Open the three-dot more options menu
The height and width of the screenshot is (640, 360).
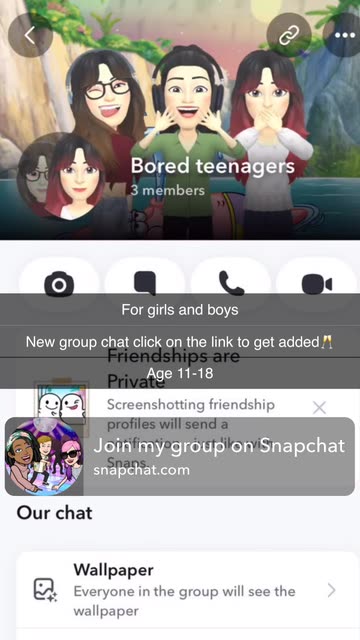[x=343, y=35]
